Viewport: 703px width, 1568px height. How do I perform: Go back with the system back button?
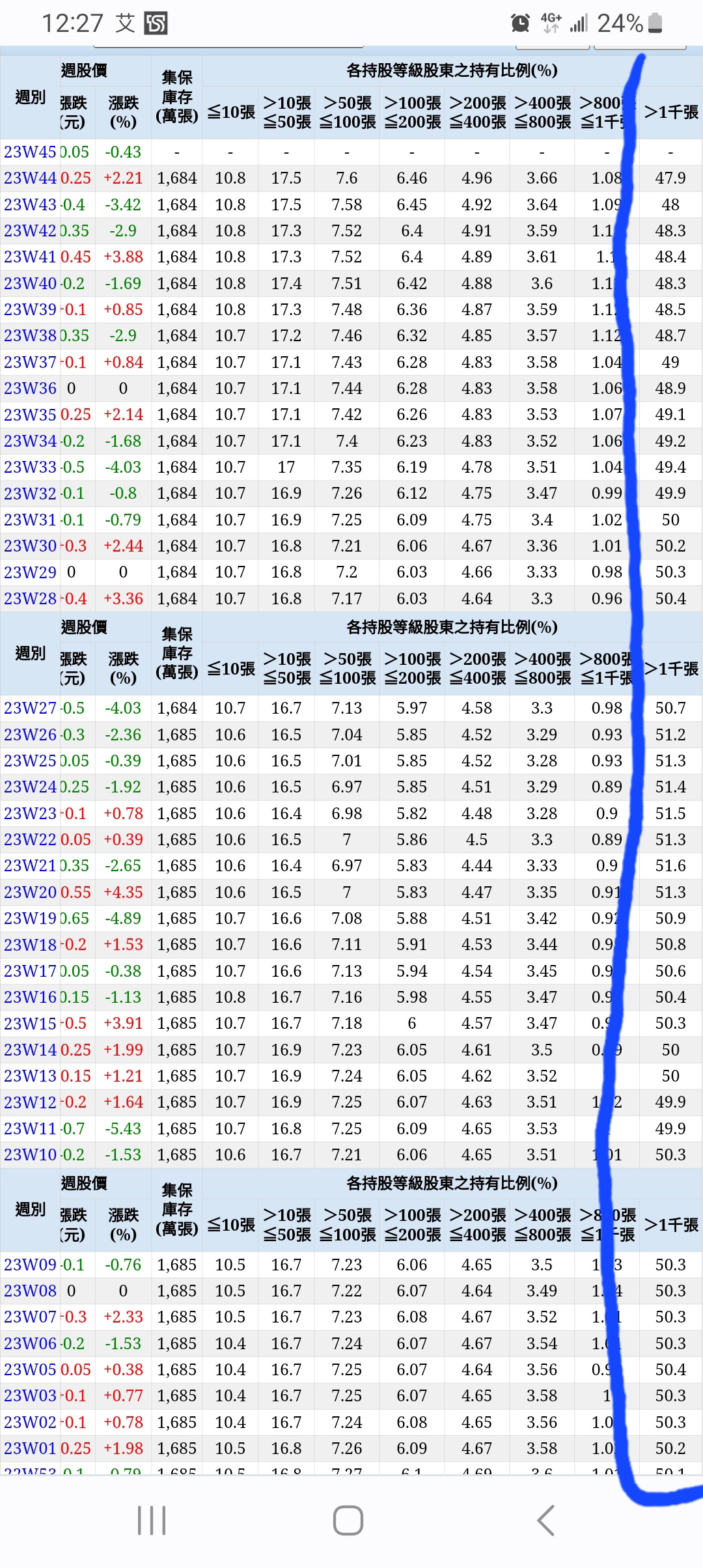[x=545, y=1520]
